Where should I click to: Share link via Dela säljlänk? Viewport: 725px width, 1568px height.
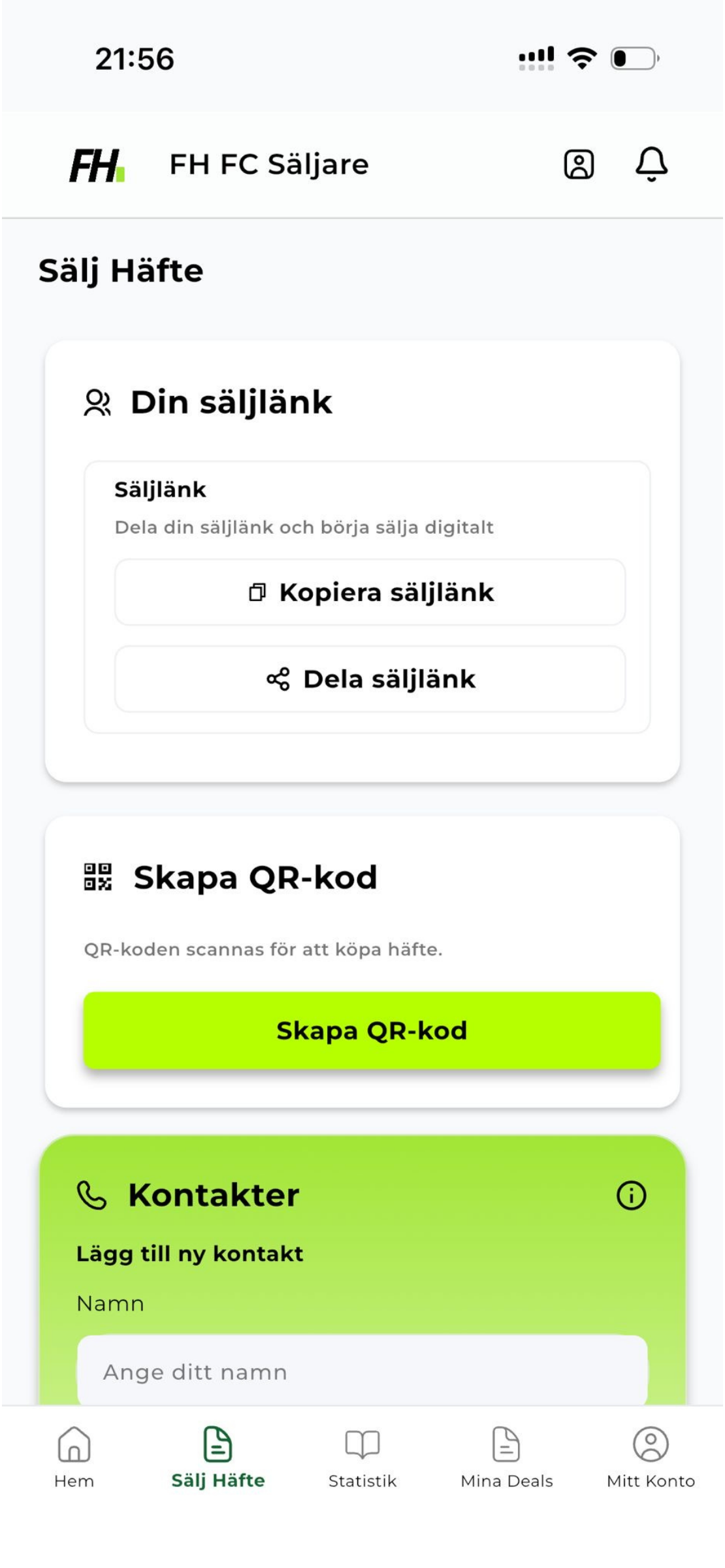(x=370, y=679)
